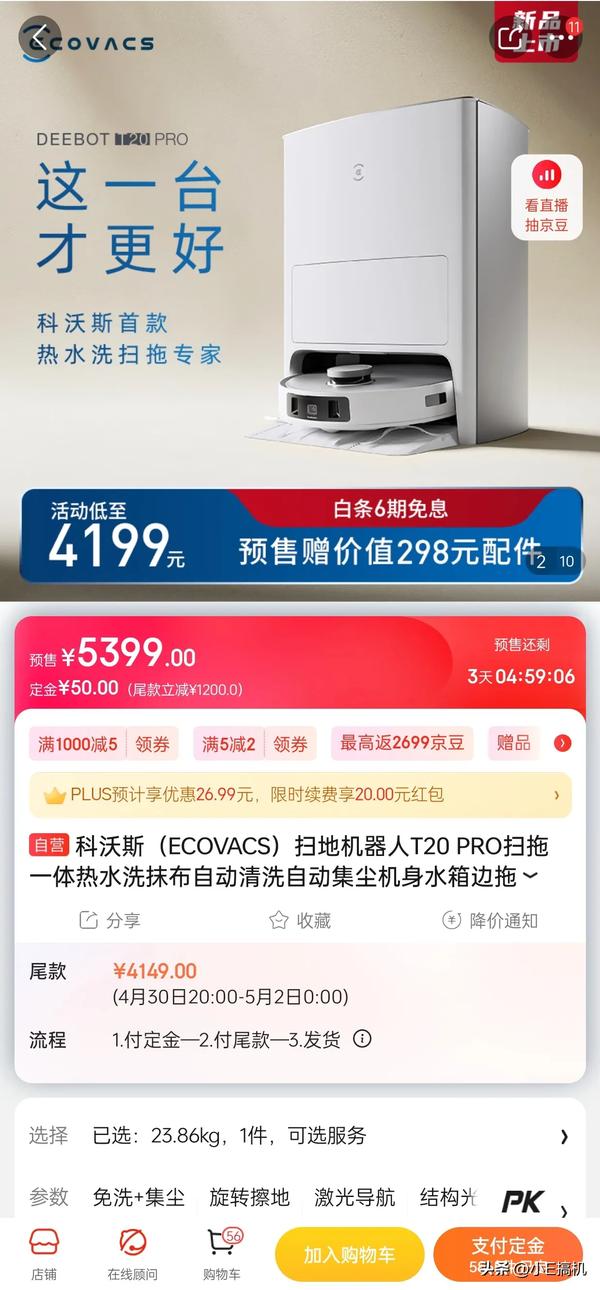This screenshot has height=1290, width=600.
Task: Tap 分享 below the product title
Action: coord(110,920)
